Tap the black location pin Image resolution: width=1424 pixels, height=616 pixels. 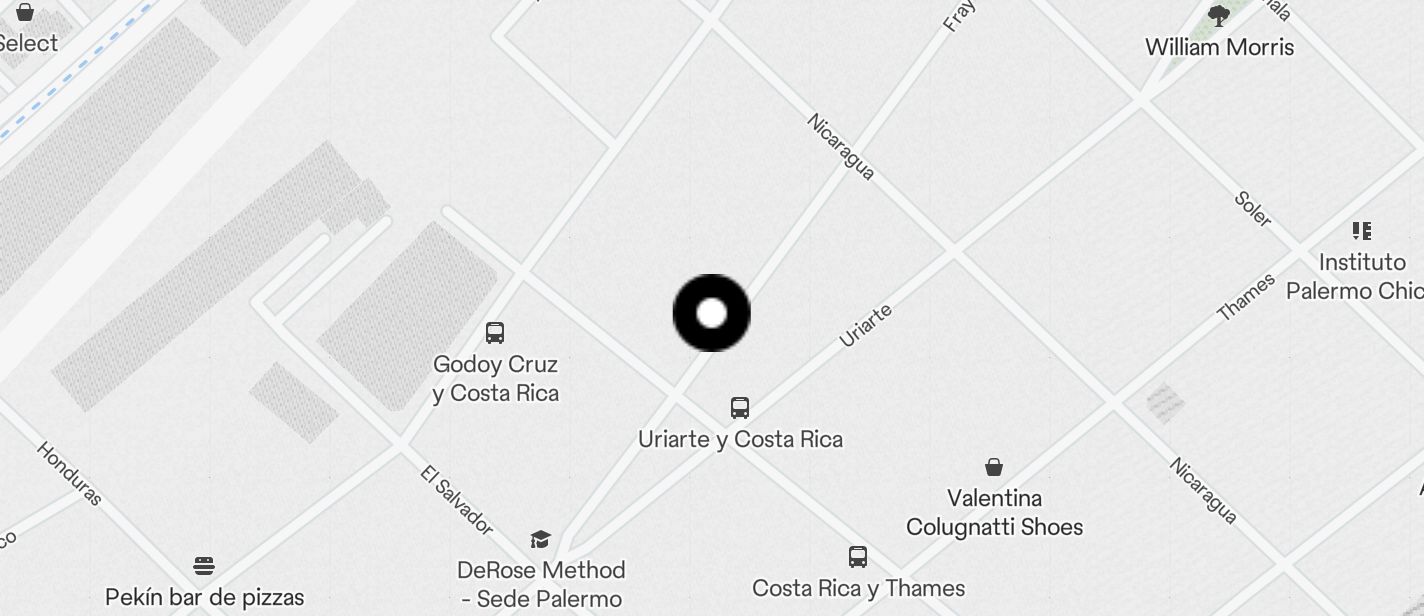711,313
